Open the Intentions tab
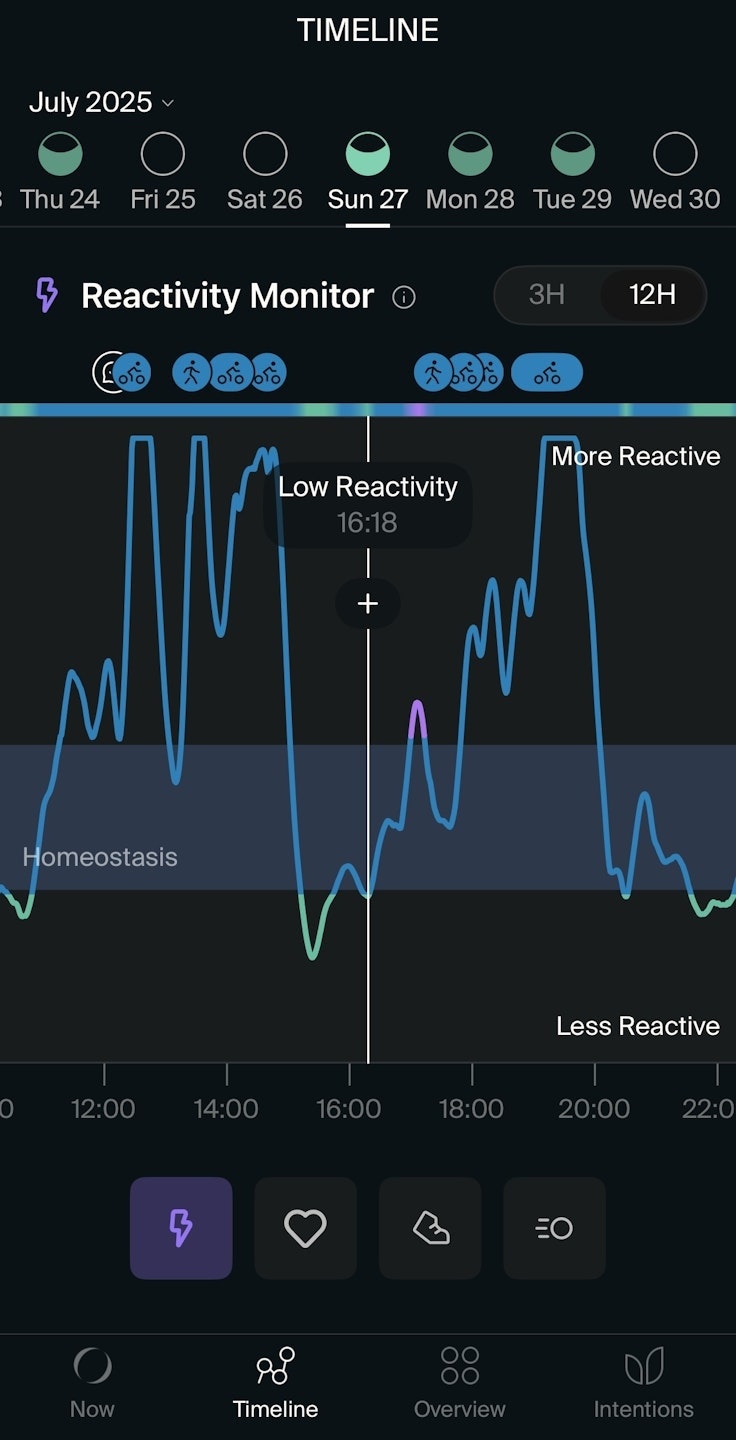Screen dimensions: 736x1440 pos(643,1383)
